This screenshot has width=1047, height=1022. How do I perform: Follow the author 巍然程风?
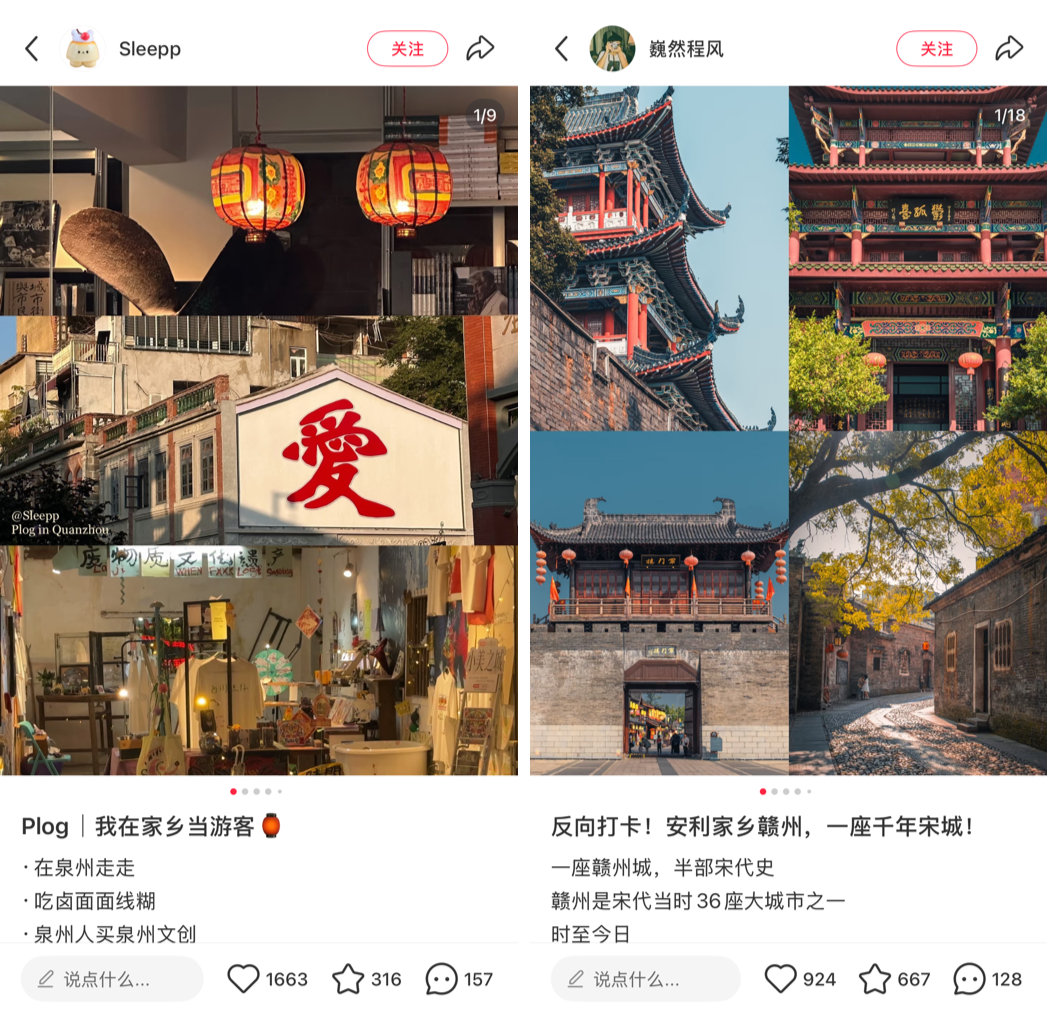click(x=936, y=48)
